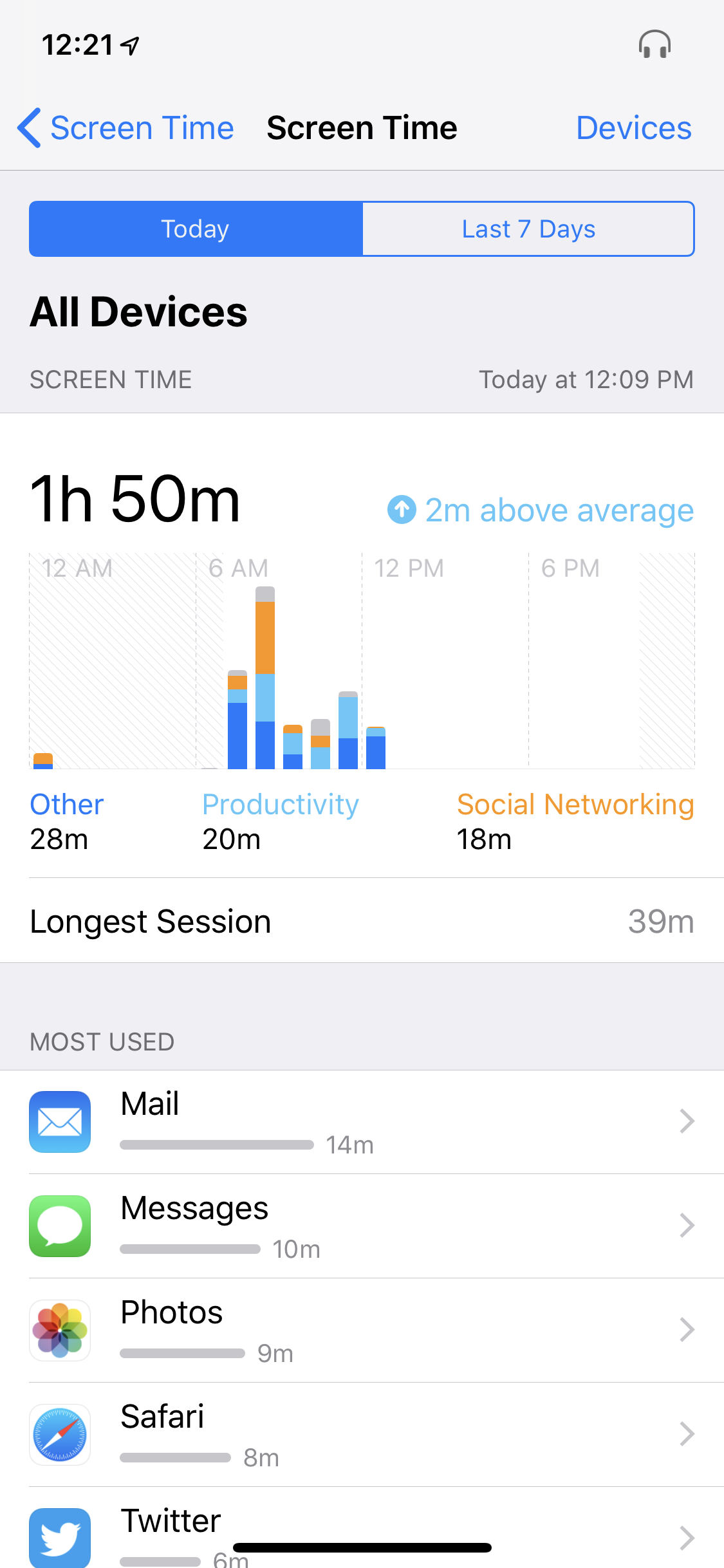Open the Safari compass icon
The width and height of the screenshot is (724, 1568).
[59, 1434]
